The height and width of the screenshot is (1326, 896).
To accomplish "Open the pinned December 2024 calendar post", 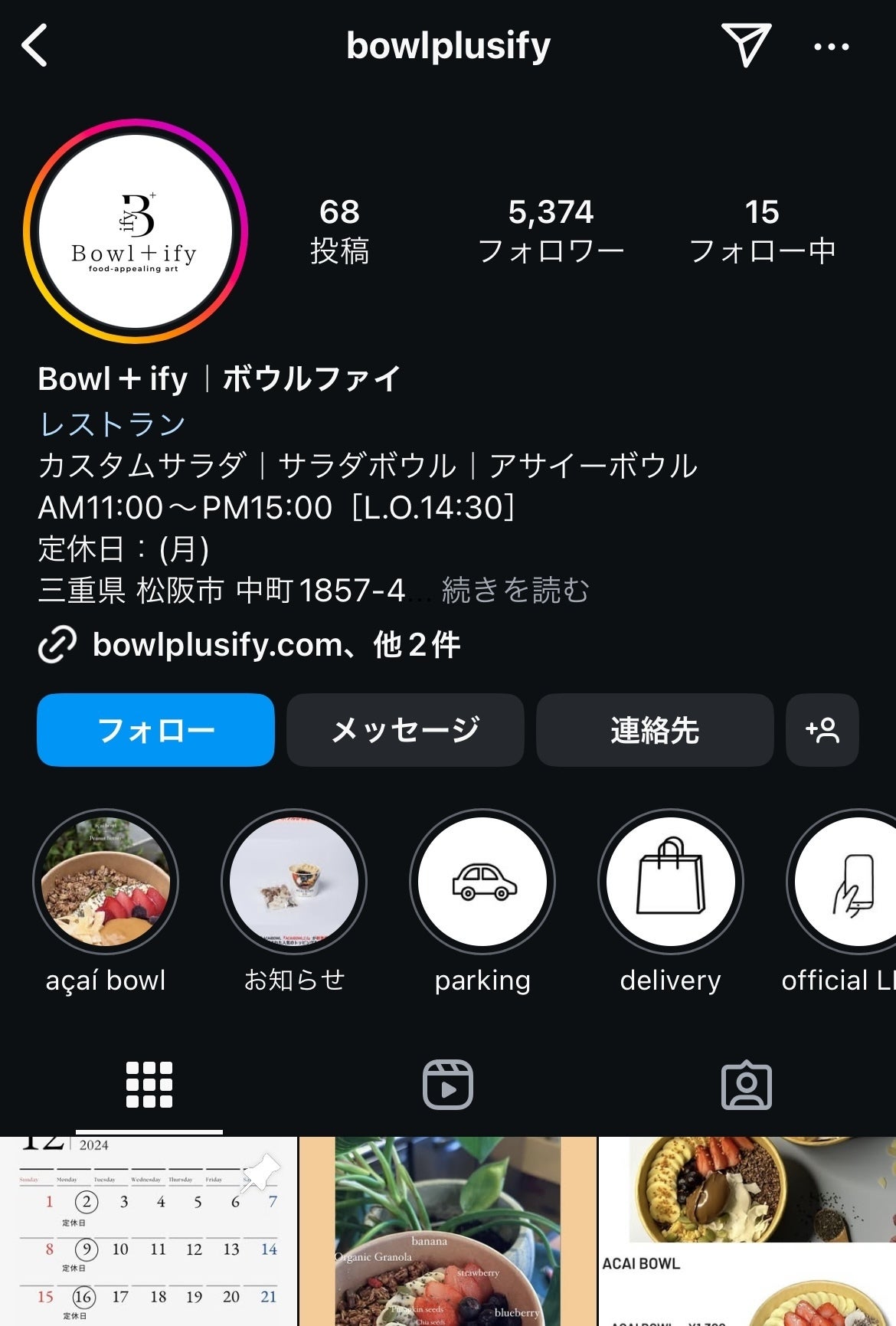I will (x=149, y=1232).
